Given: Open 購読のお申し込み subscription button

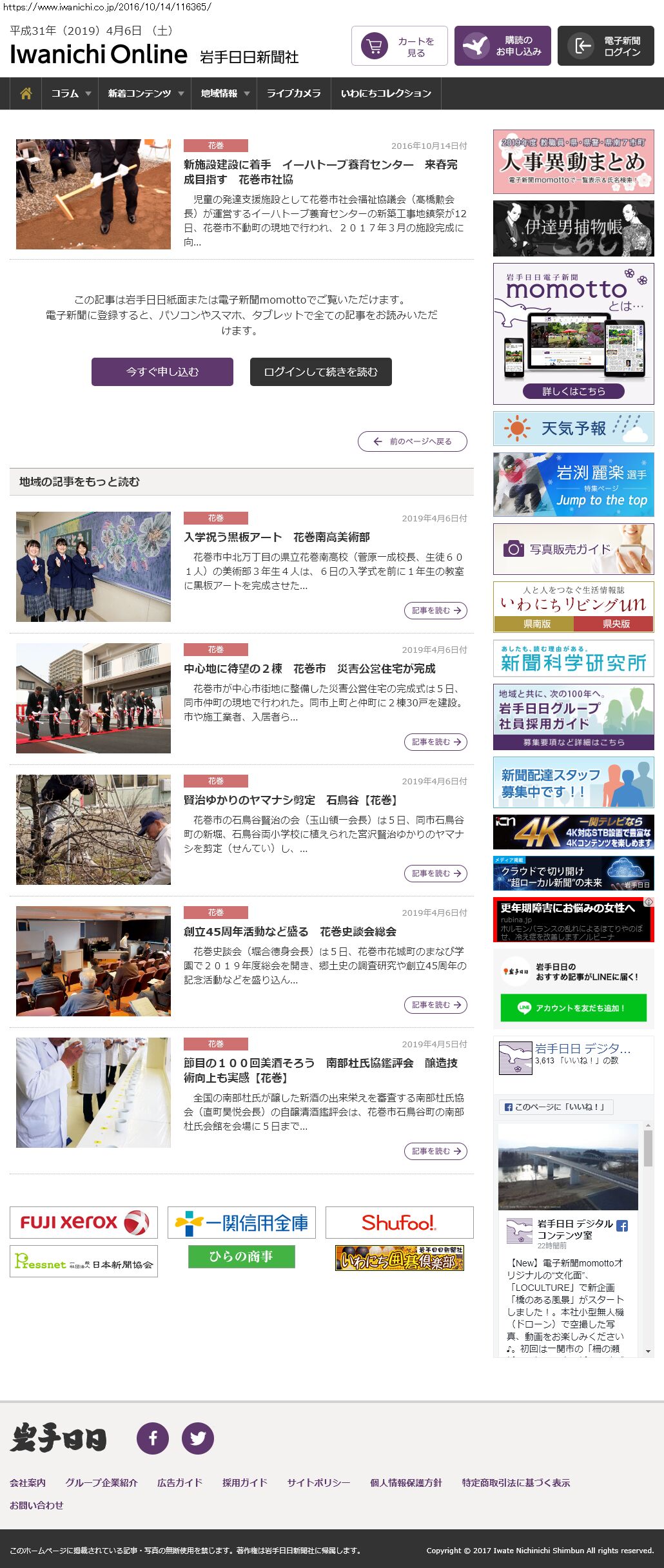Looking at the screenshot, I should coord(503,46).
